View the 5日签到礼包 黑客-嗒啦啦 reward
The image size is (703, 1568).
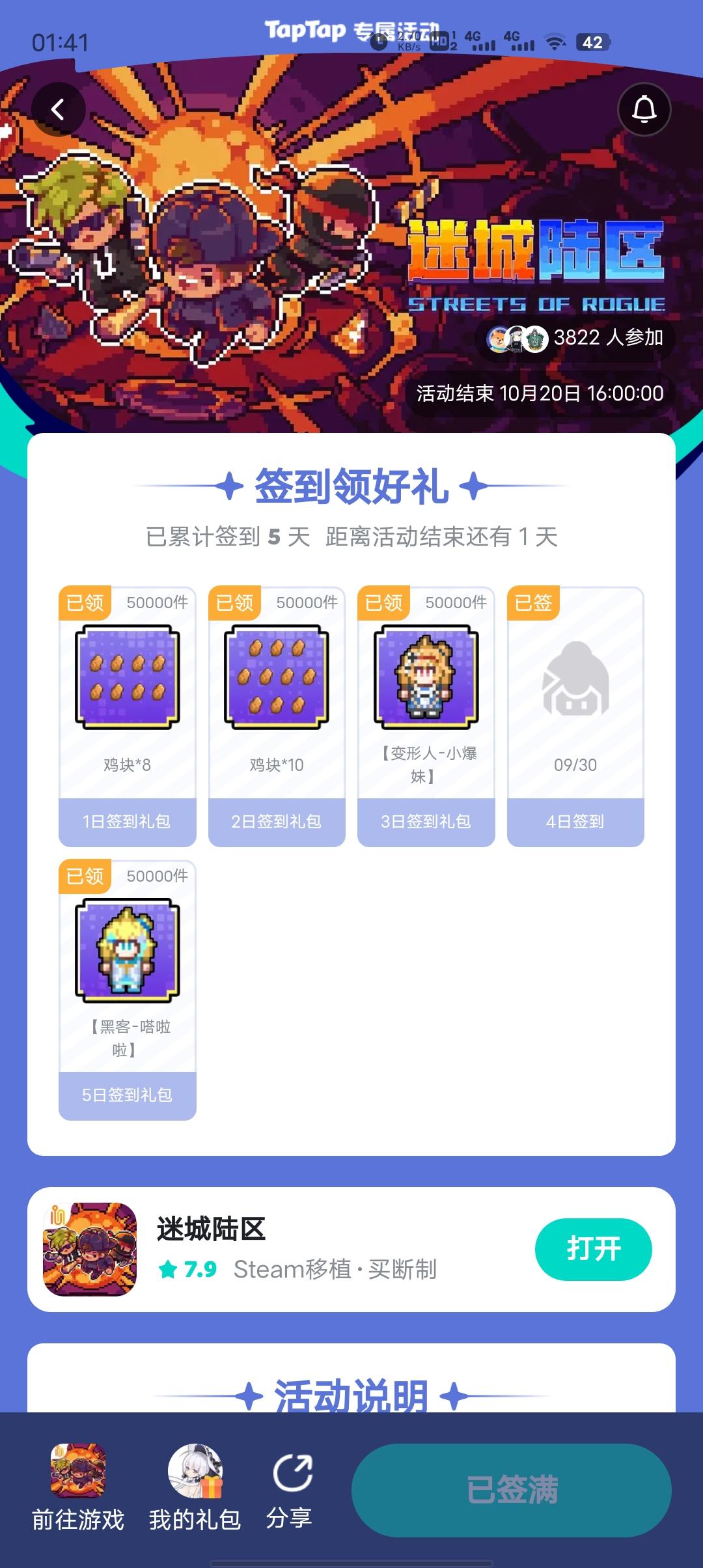128,990
